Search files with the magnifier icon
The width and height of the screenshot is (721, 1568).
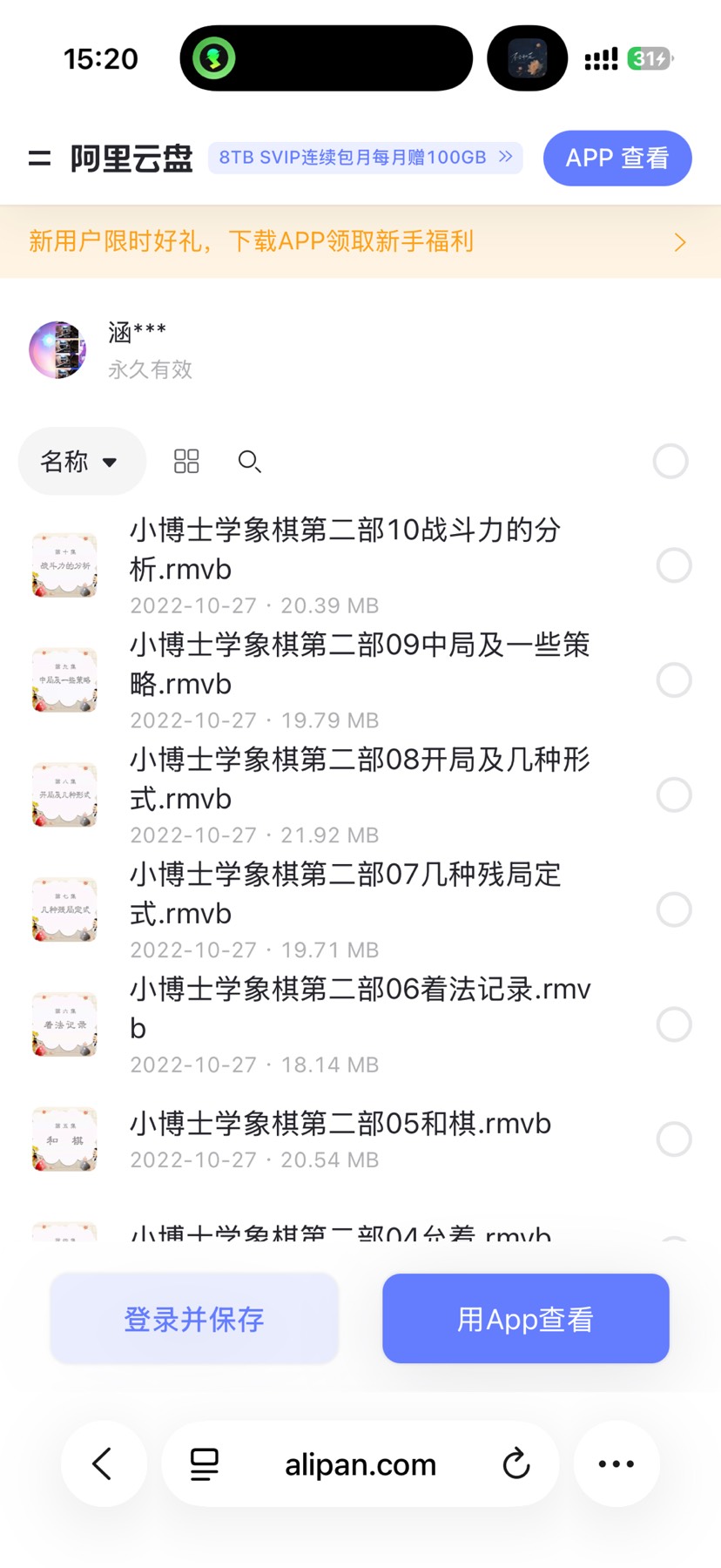[x=250, y=462]
